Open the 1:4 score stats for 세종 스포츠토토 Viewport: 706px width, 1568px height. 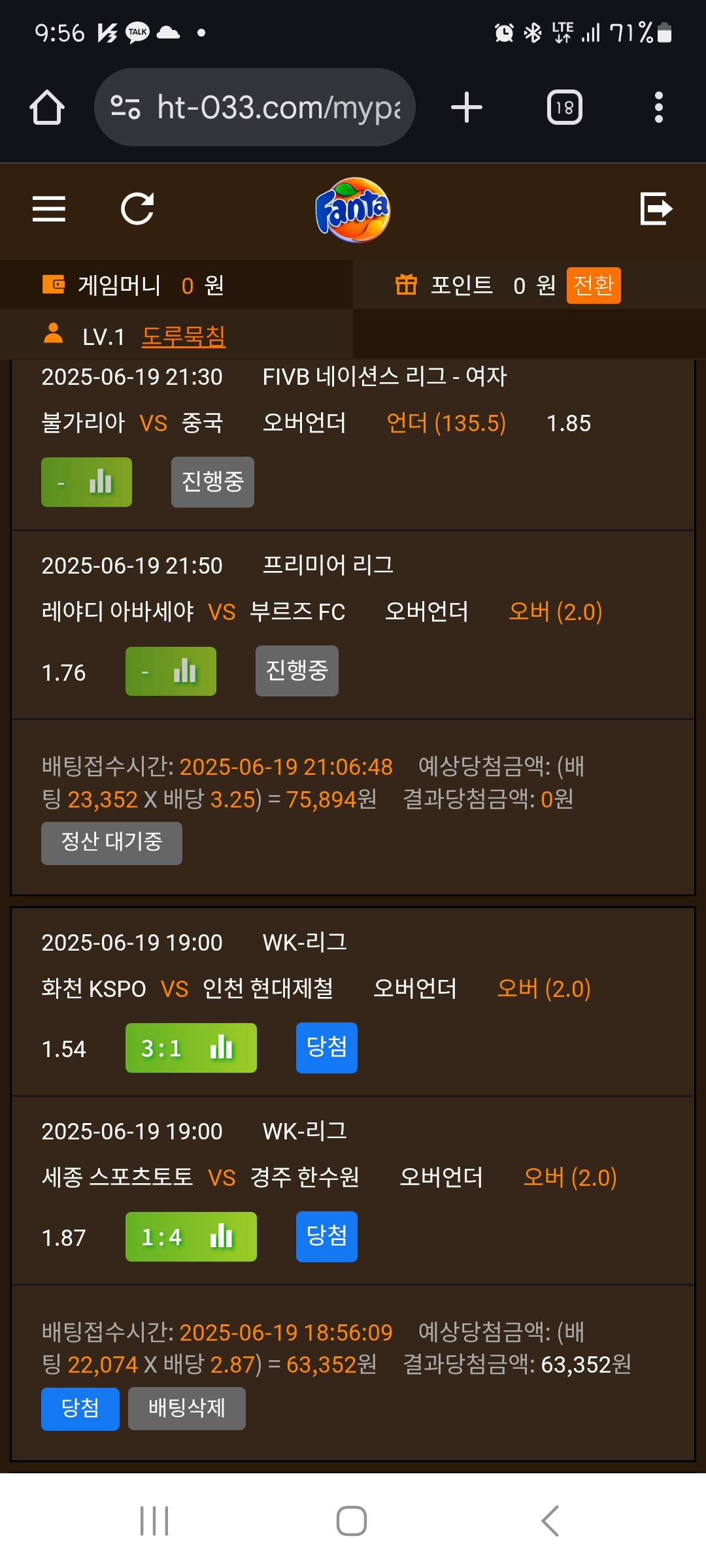(191, 1237)
